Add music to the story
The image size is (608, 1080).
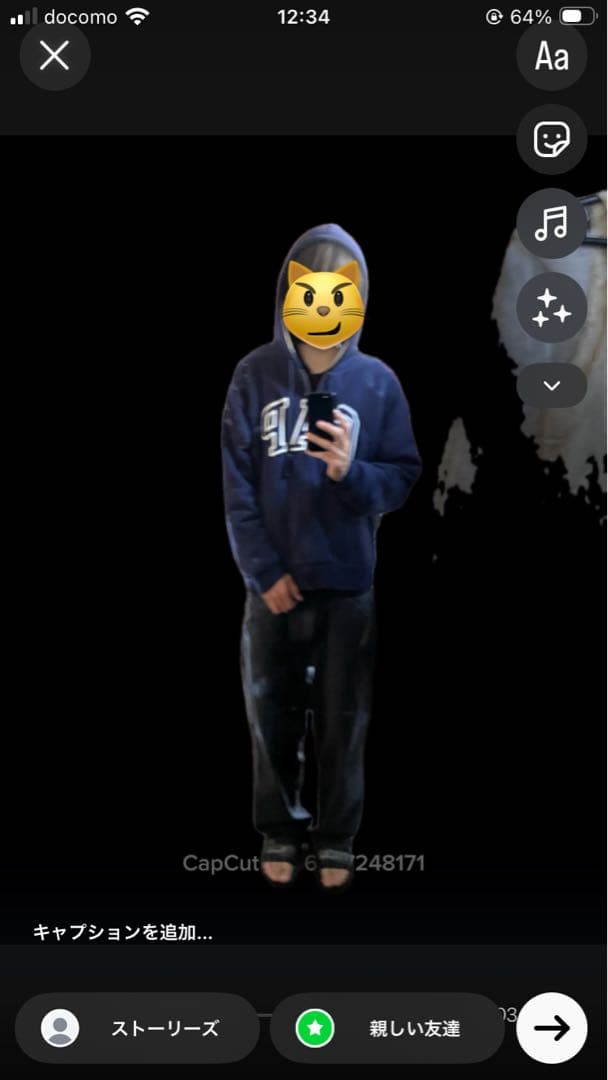pyautogui.click(x=551, y=224)
